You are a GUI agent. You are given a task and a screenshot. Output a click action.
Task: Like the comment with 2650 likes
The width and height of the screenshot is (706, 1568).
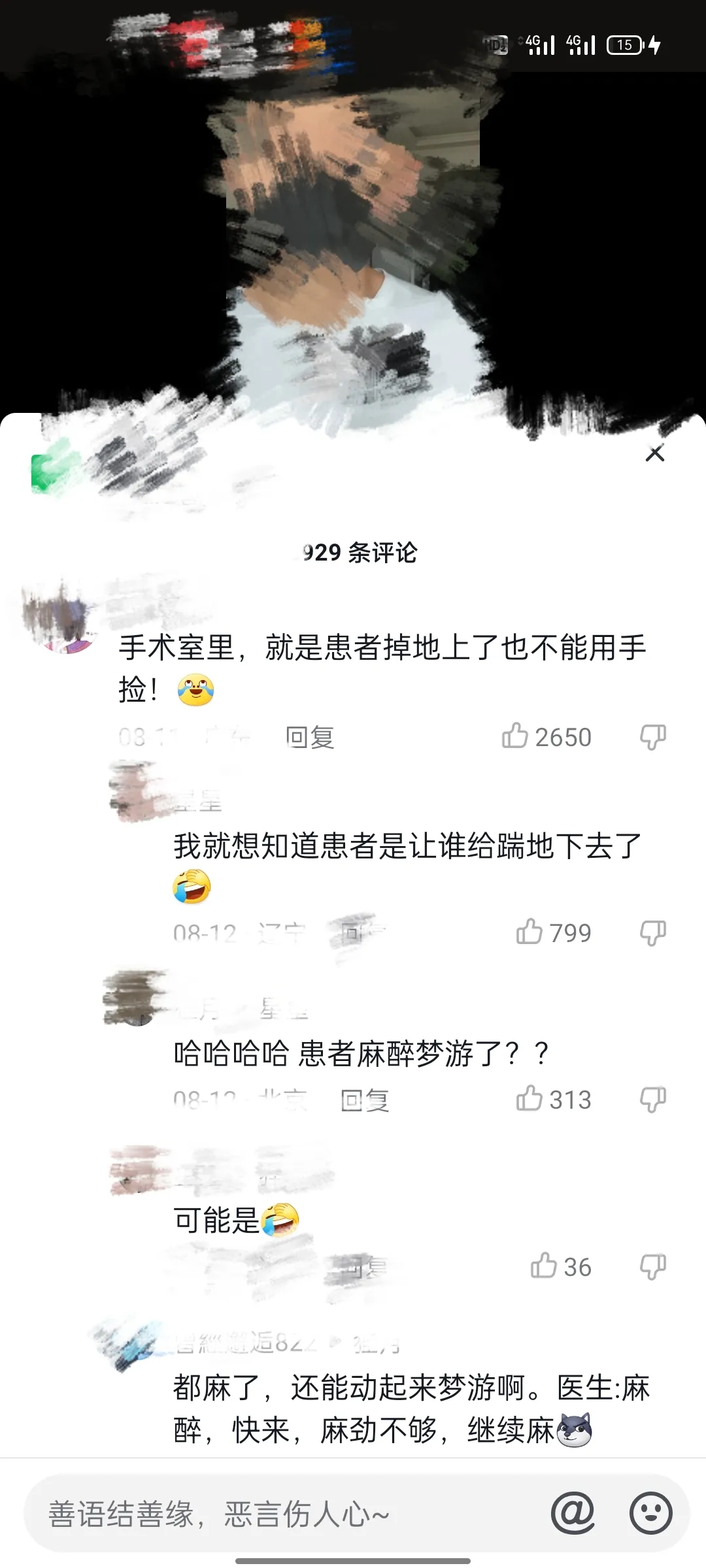click(515, 736)
